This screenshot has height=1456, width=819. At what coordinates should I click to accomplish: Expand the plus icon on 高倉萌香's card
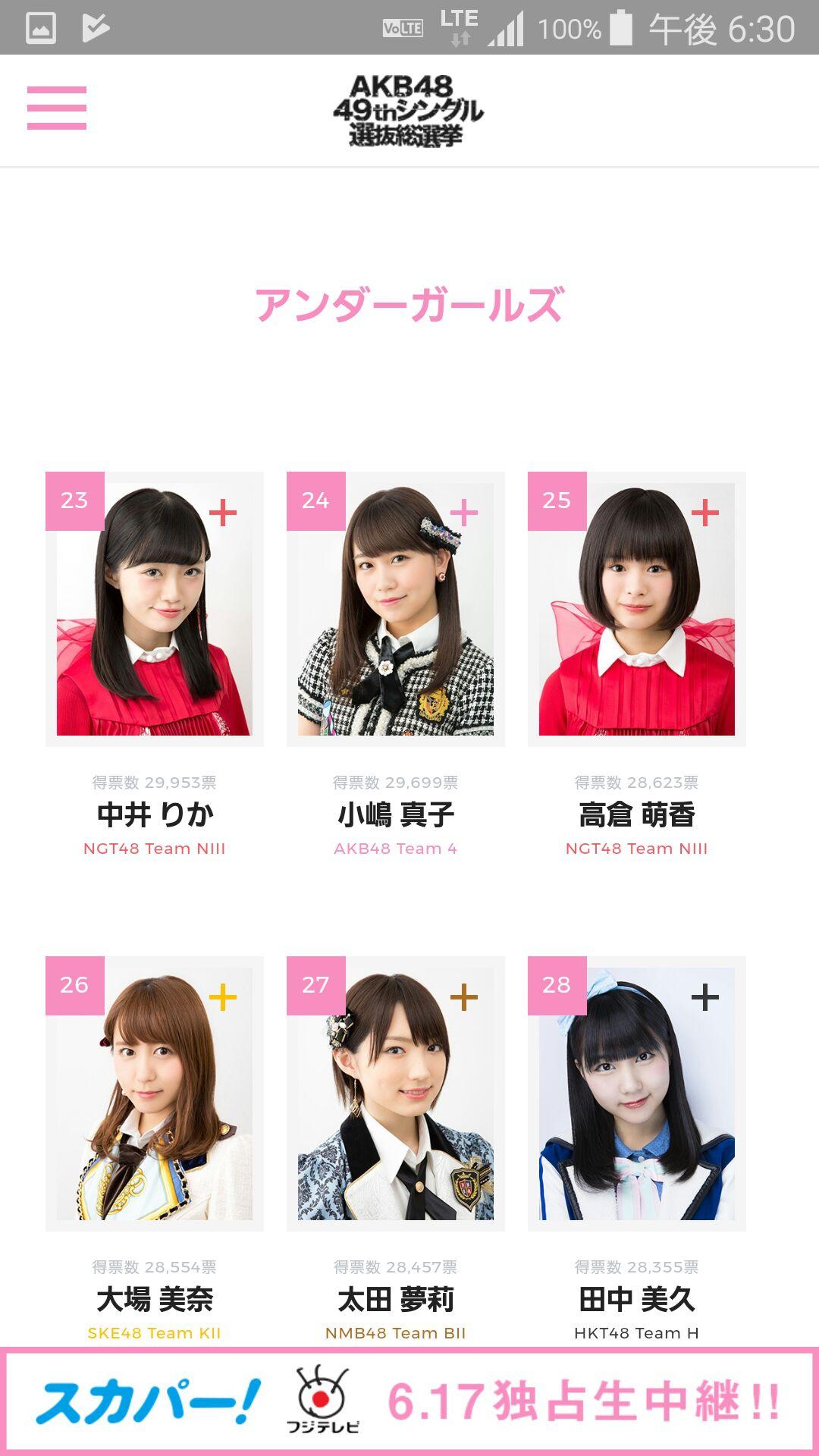pyautogui.click(x=705, y=513)
